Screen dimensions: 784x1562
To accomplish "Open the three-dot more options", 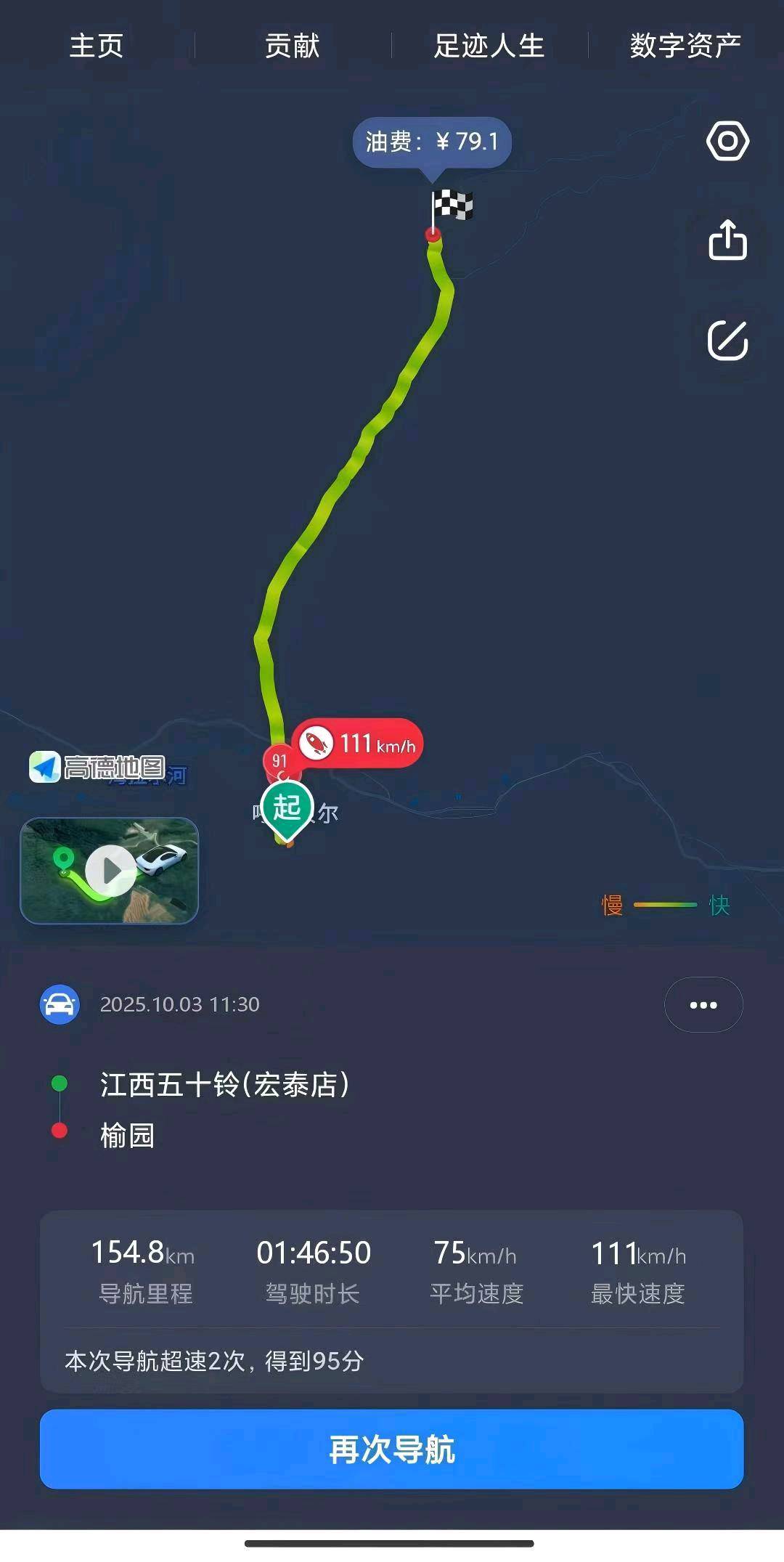I will (x=703, y=1005).
